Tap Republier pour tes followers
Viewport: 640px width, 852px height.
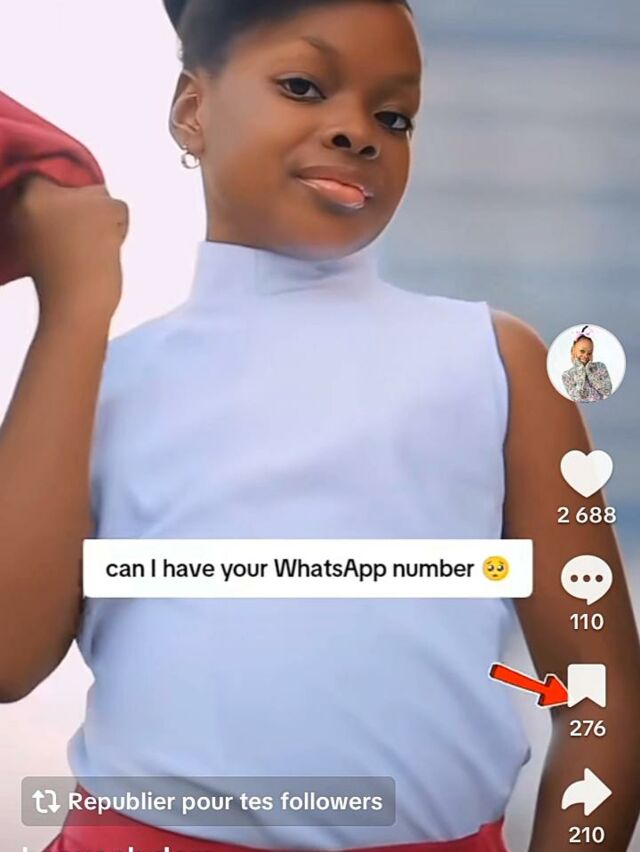tap(208, 801)
